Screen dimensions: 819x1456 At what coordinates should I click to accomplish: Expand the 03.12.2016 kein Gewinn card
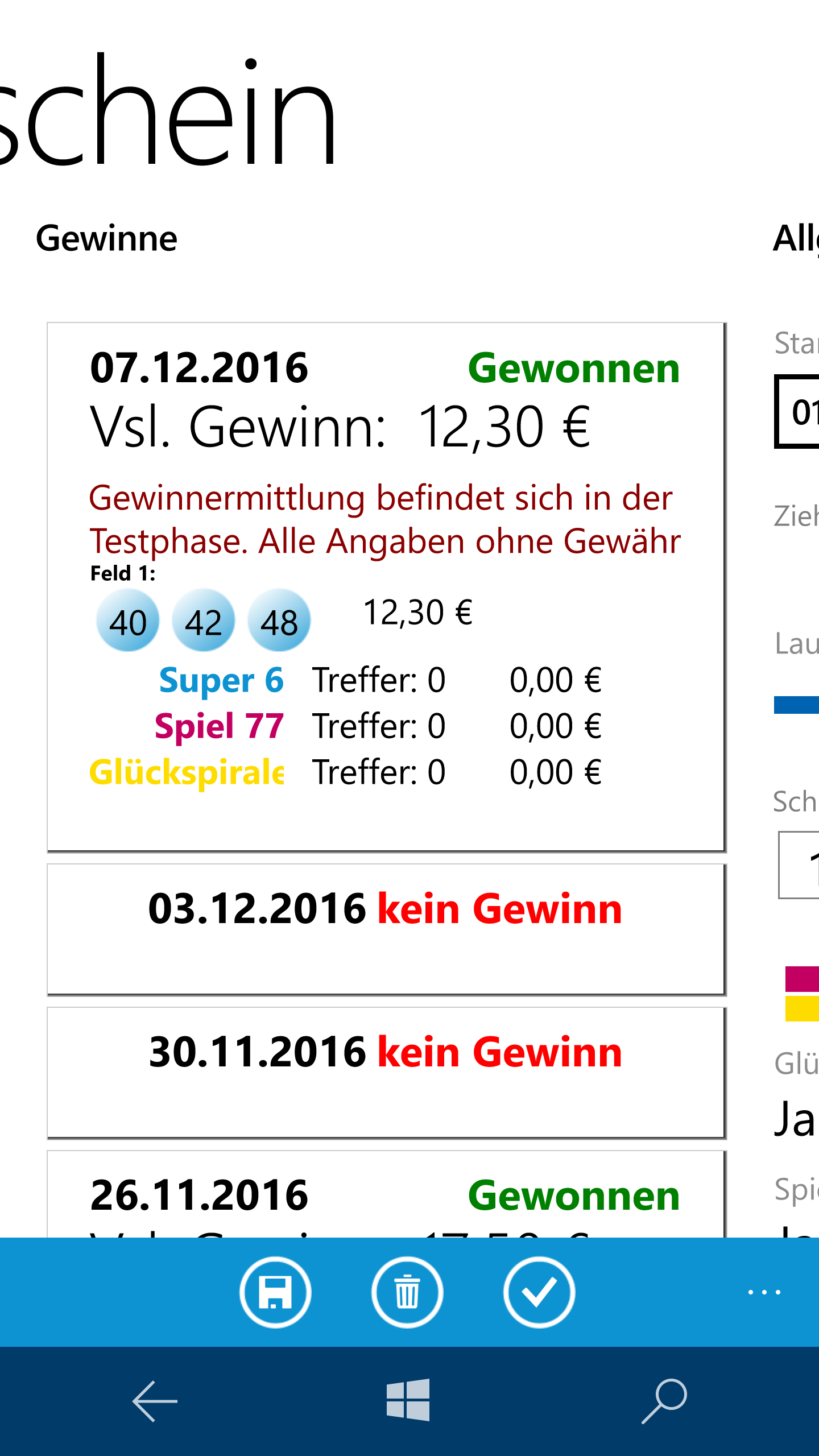coord(386,929)
